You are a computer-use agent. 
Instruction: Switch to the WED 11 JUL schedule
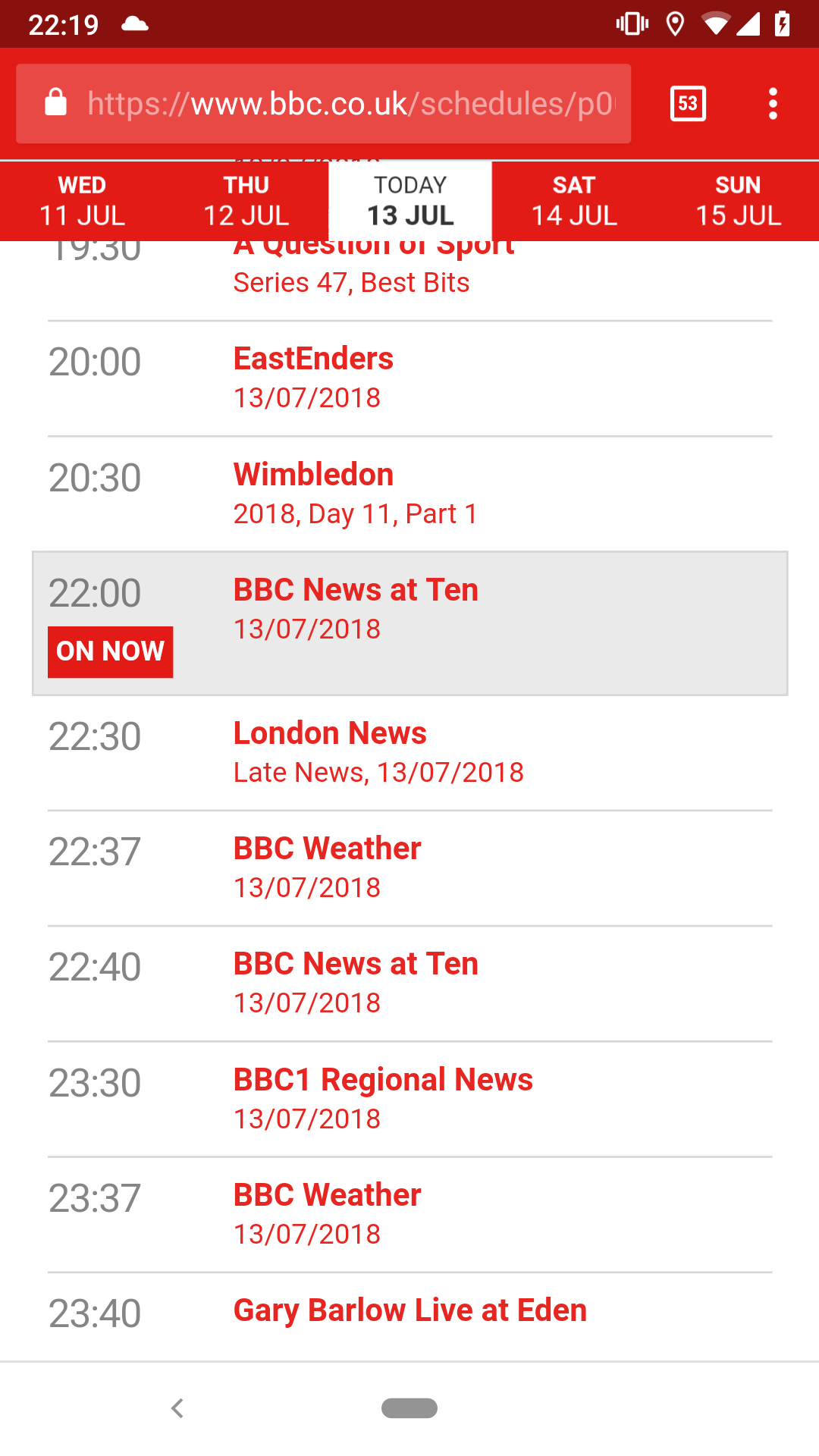click(82, 201)
